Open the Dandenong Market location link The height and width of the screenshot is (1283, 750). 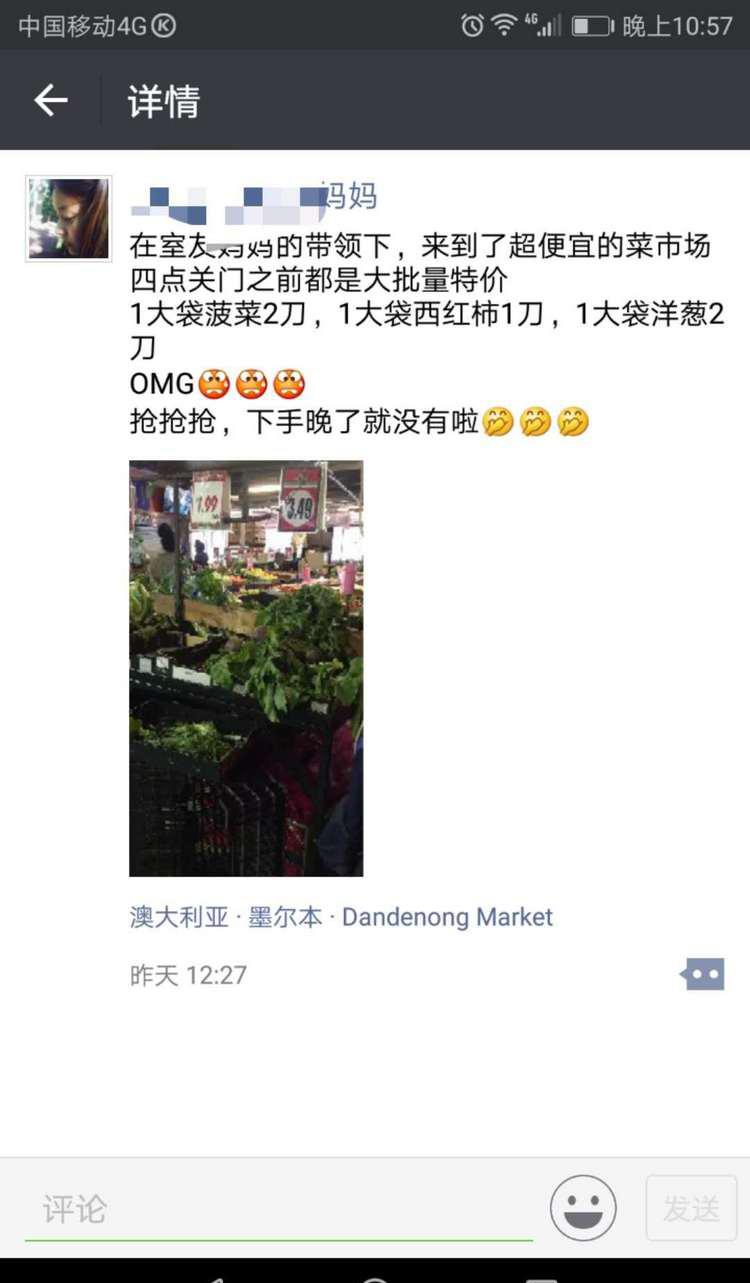pyautogui.click(x=447, y=917)
